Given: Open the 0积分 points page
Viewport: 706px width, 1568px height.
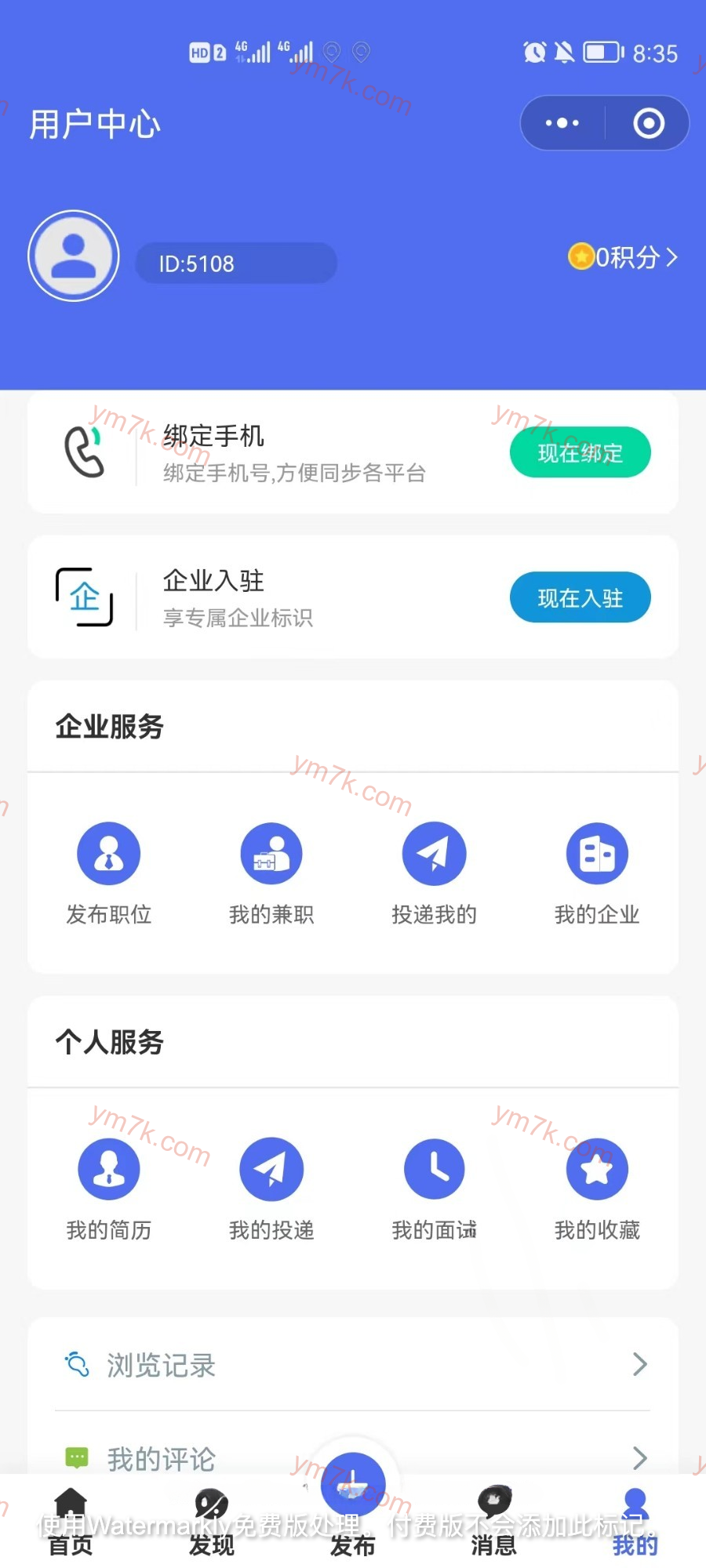Looking at the screenshot, I should (x=624, y=257).
